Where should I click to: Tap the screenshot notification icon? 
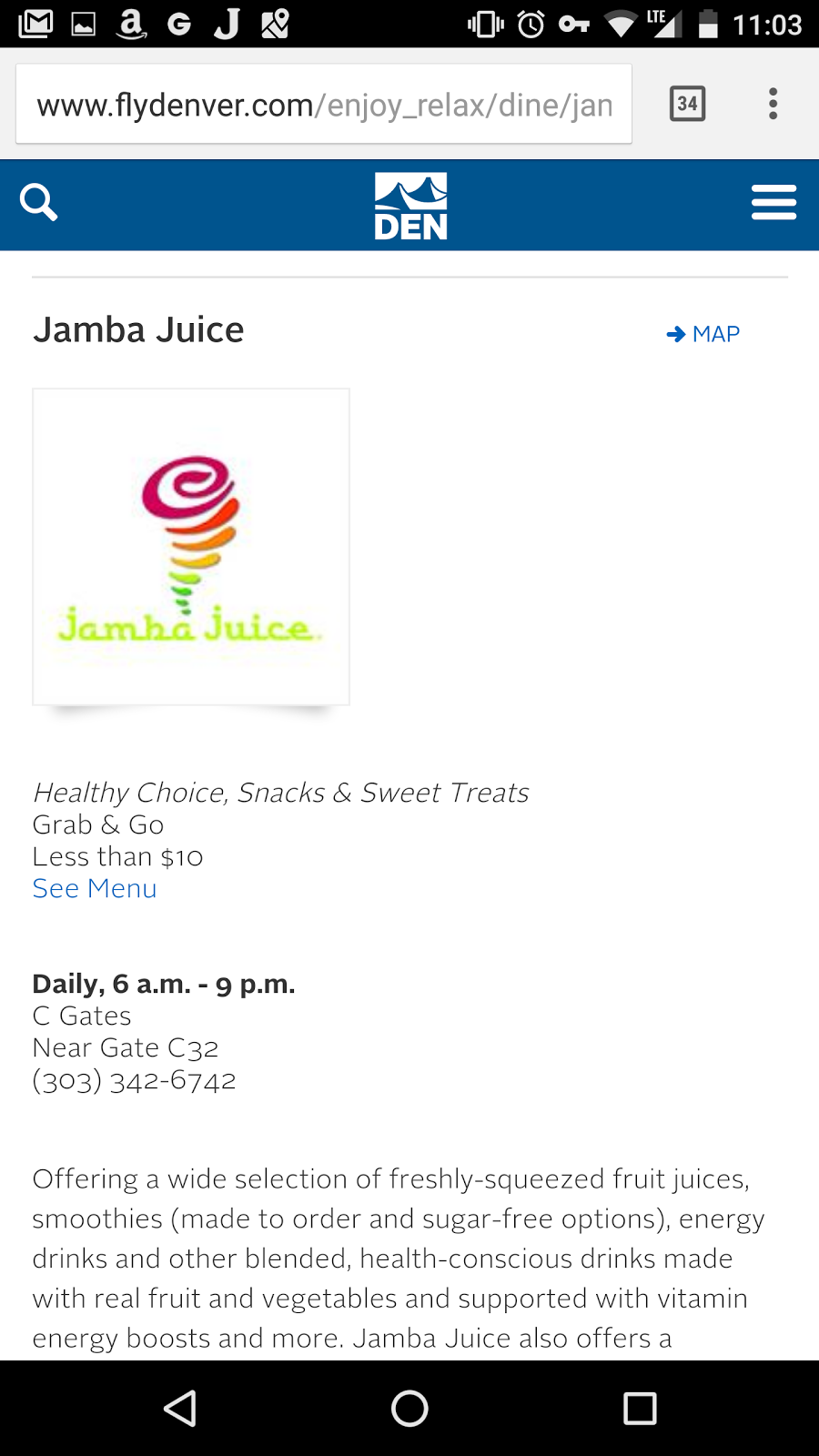pyautogui.click(x=85, y=23)
